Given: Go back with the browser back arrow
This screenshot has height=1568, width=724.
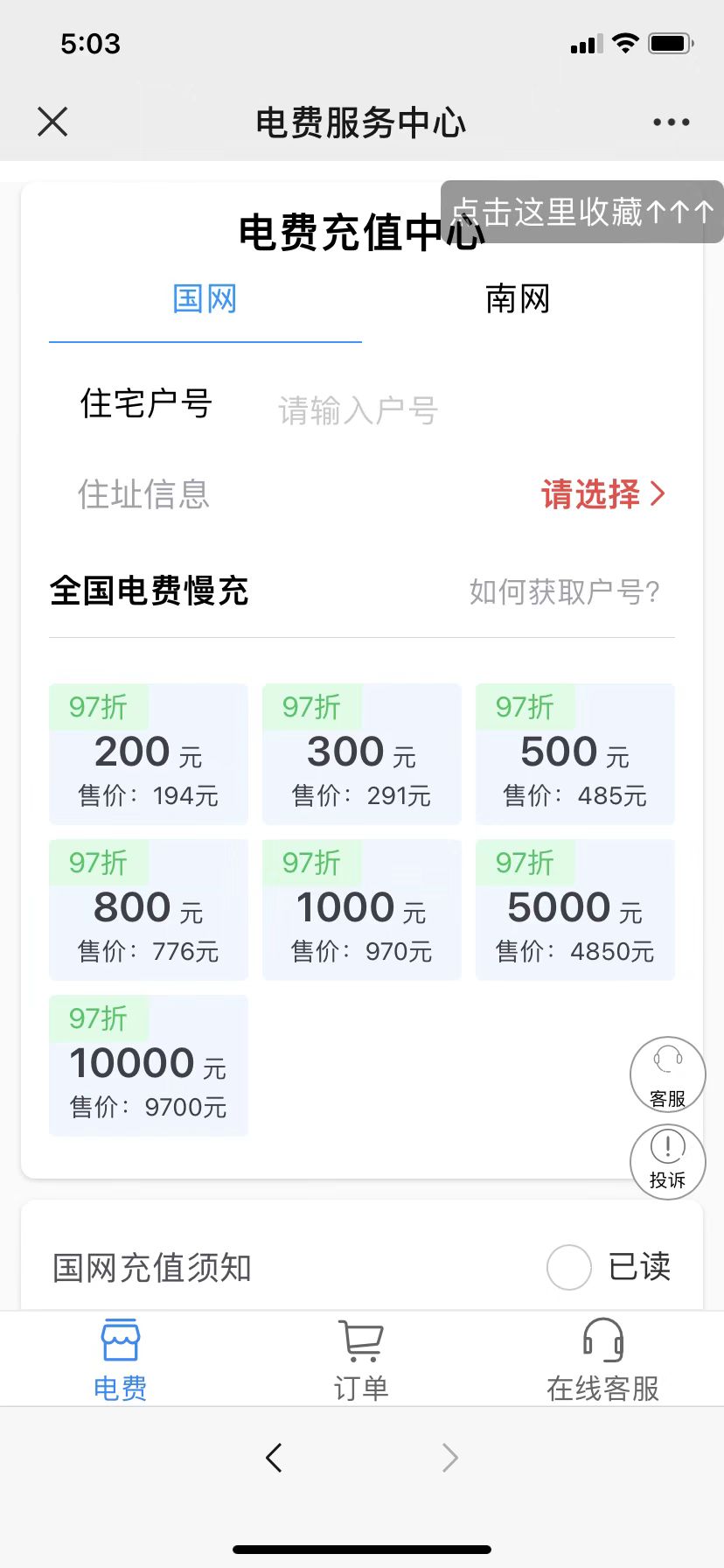Looking at the screenshot, I should point(274,1458).
